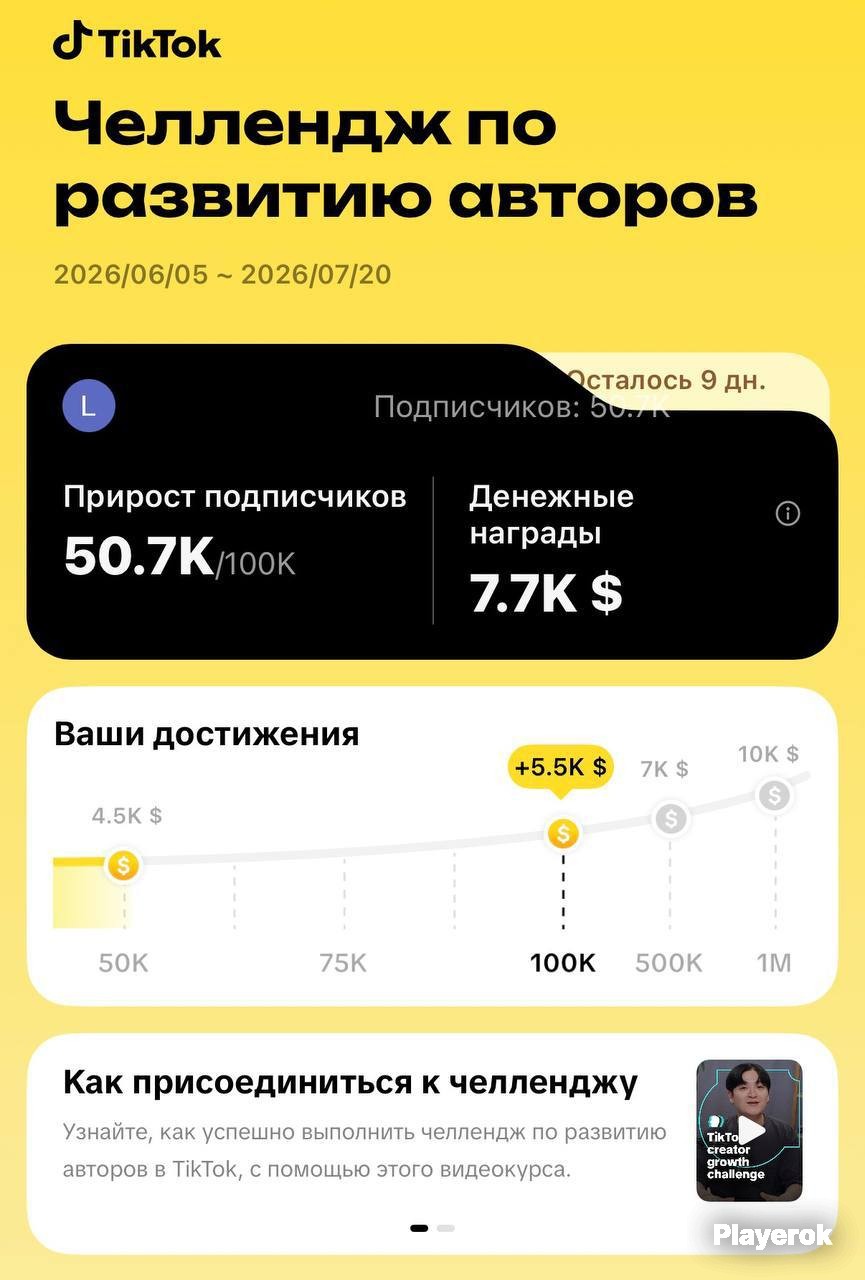Open the profile avatar with letter L
Image resolution: width=865 pixels, height=1280 pixels.
[x=89, y=406]
